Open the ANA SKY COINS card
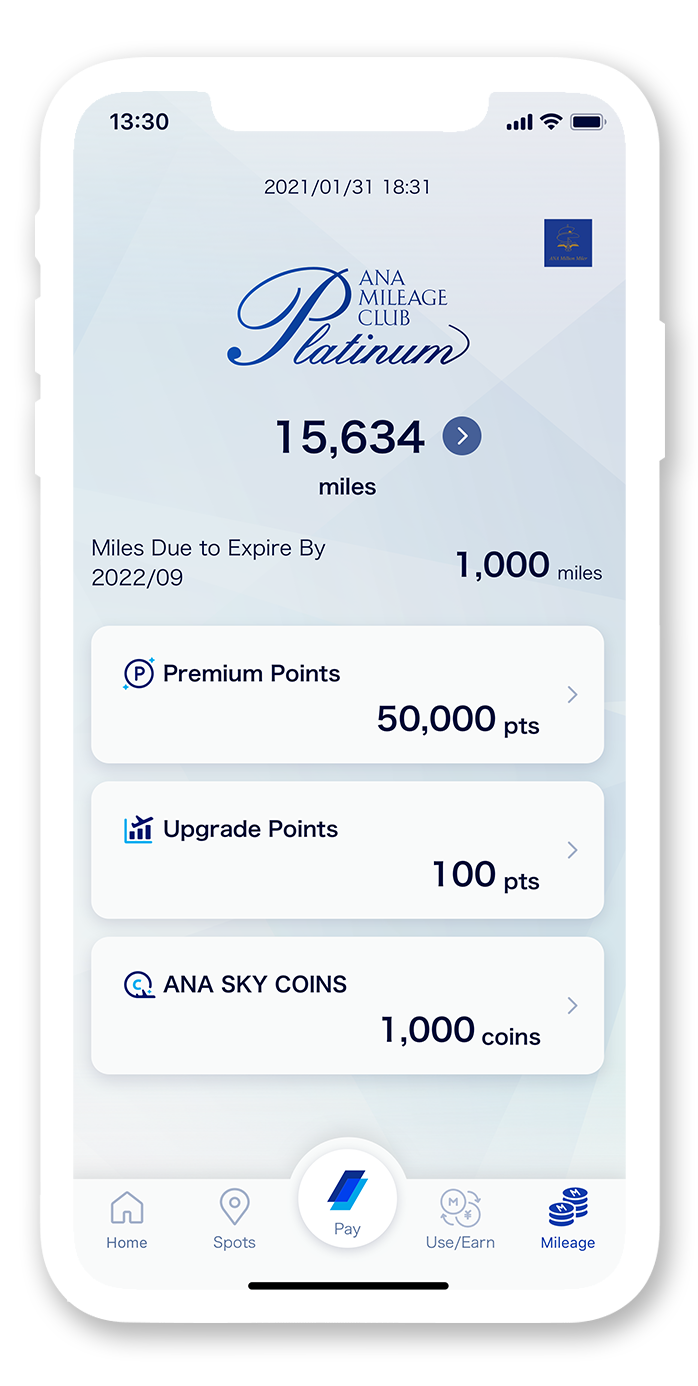The width and height of the screenshot is (698, 1386). tap(347, 1005)
